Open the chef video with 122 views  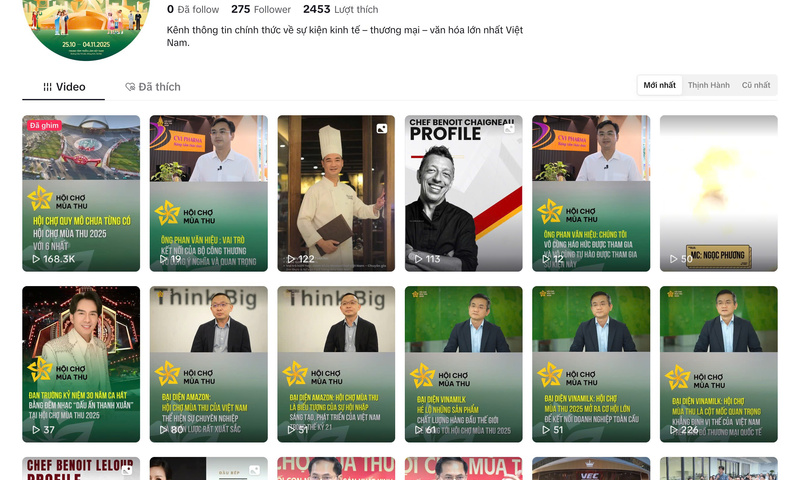click(336, 193)
